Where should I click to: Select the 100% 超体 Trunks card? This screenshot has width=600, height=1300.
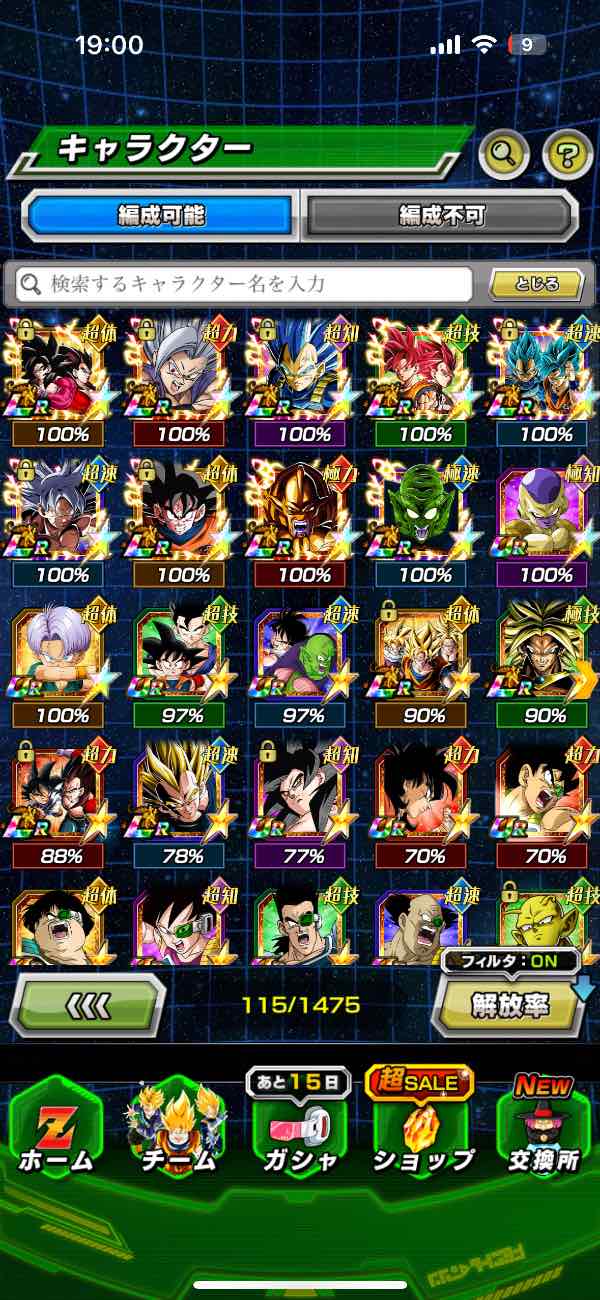(63, 655)
